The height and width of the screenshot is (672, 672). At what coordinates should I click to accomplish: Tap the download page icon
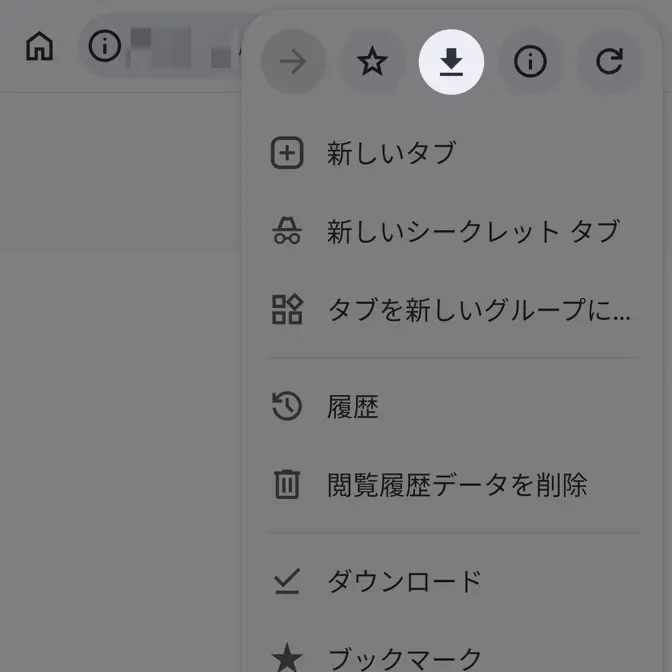(x=451, y=62)
